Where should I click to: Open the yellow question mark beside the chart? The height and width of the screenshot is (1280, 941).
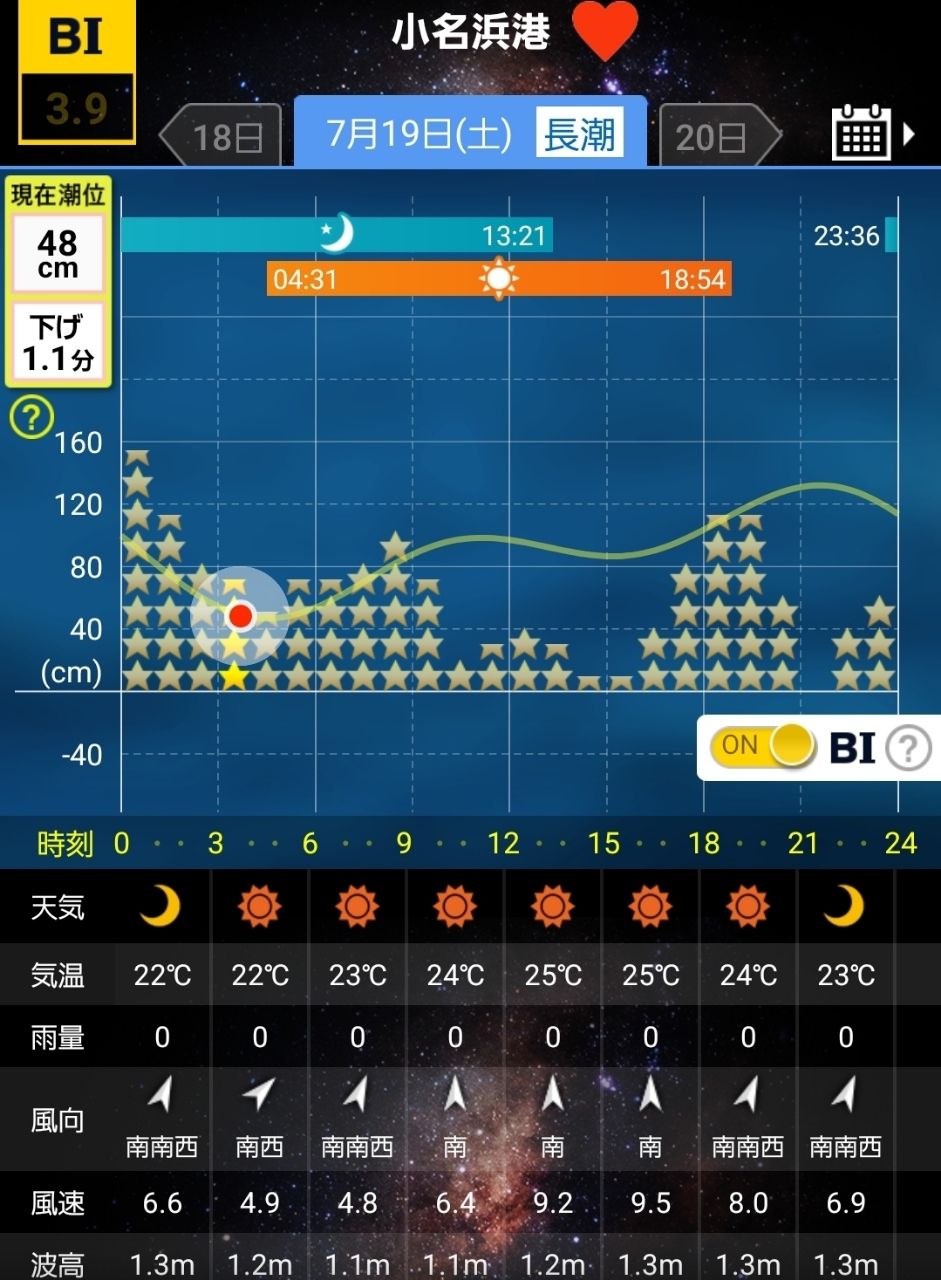[31, 417]
